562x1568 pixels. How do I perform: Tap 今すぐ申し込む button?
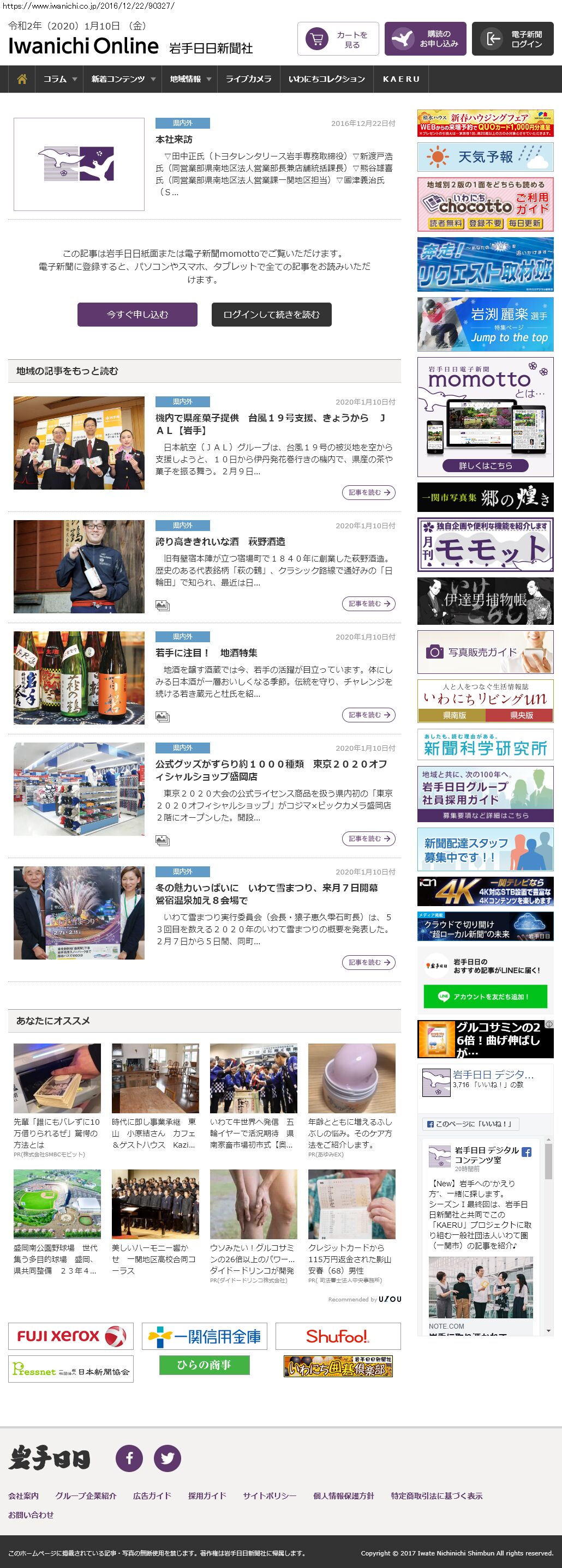pos(137,315)
